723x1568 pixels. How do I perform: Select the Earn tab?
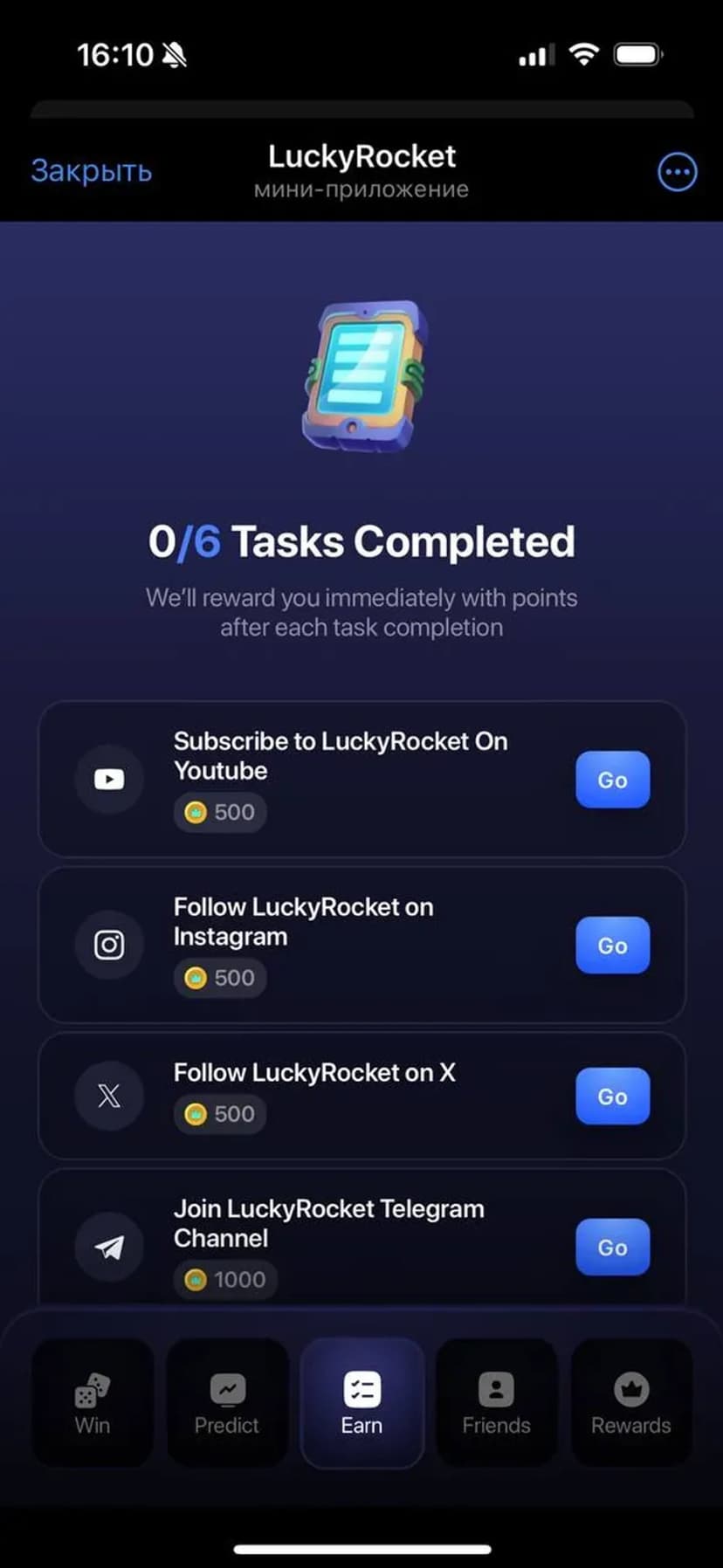[361, 1403]
